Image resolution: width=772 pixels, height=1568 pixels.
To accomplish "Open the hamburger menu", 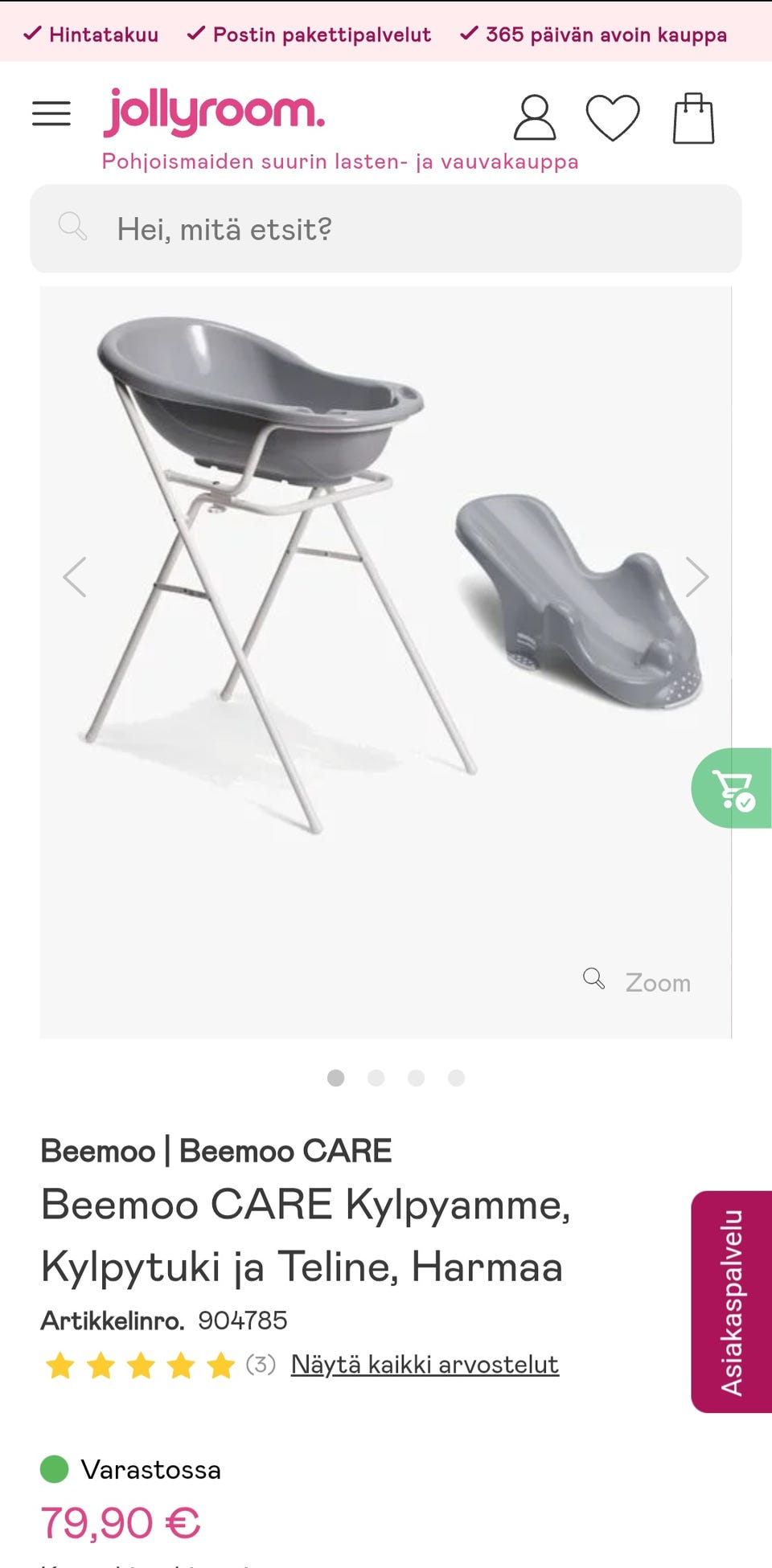I will [x=51, y=113].
